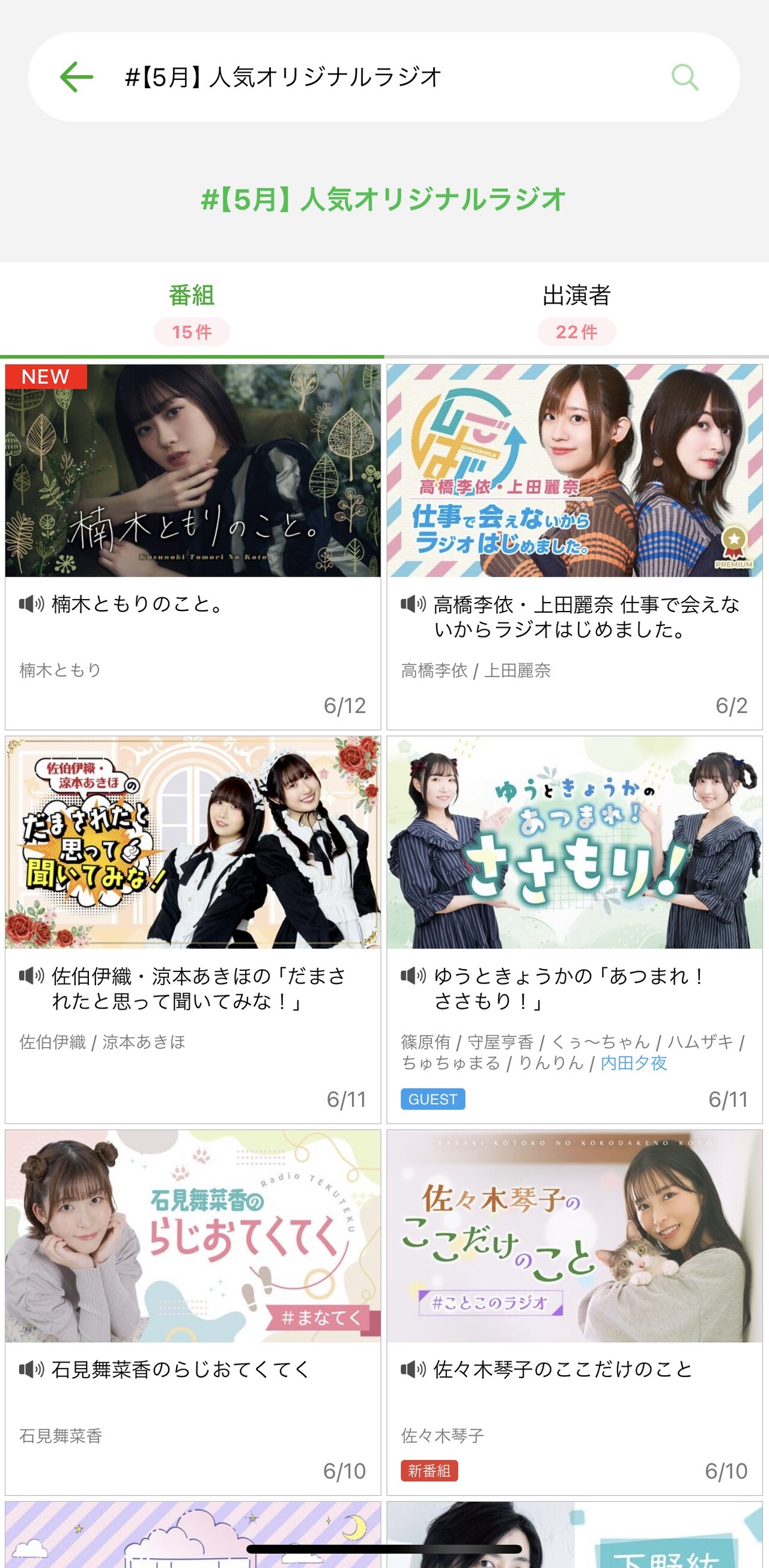
Task: Switch to the 出演者 tab
Action: (x=576, y=311)
